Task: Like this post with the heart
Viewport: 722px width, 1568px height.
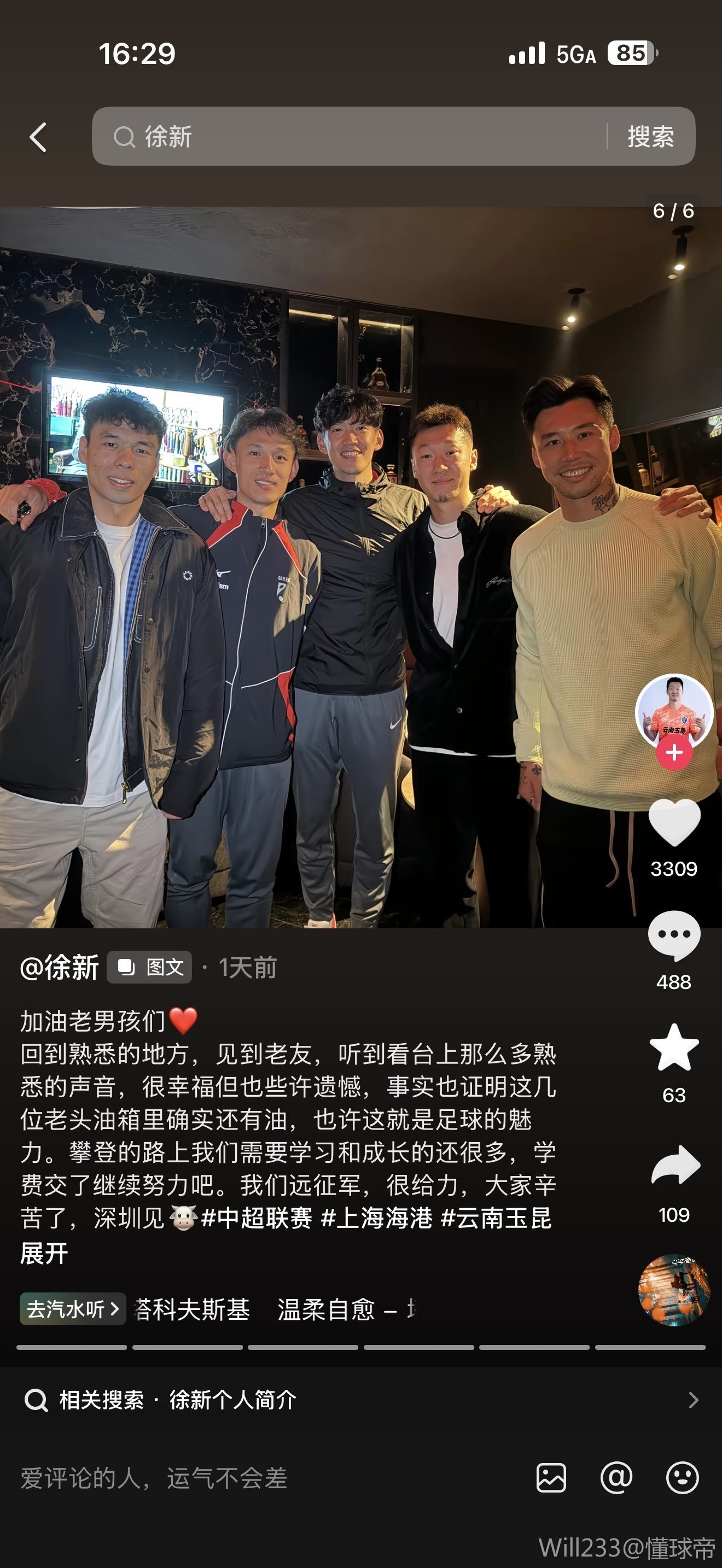Action: click(x=674, y=822)
